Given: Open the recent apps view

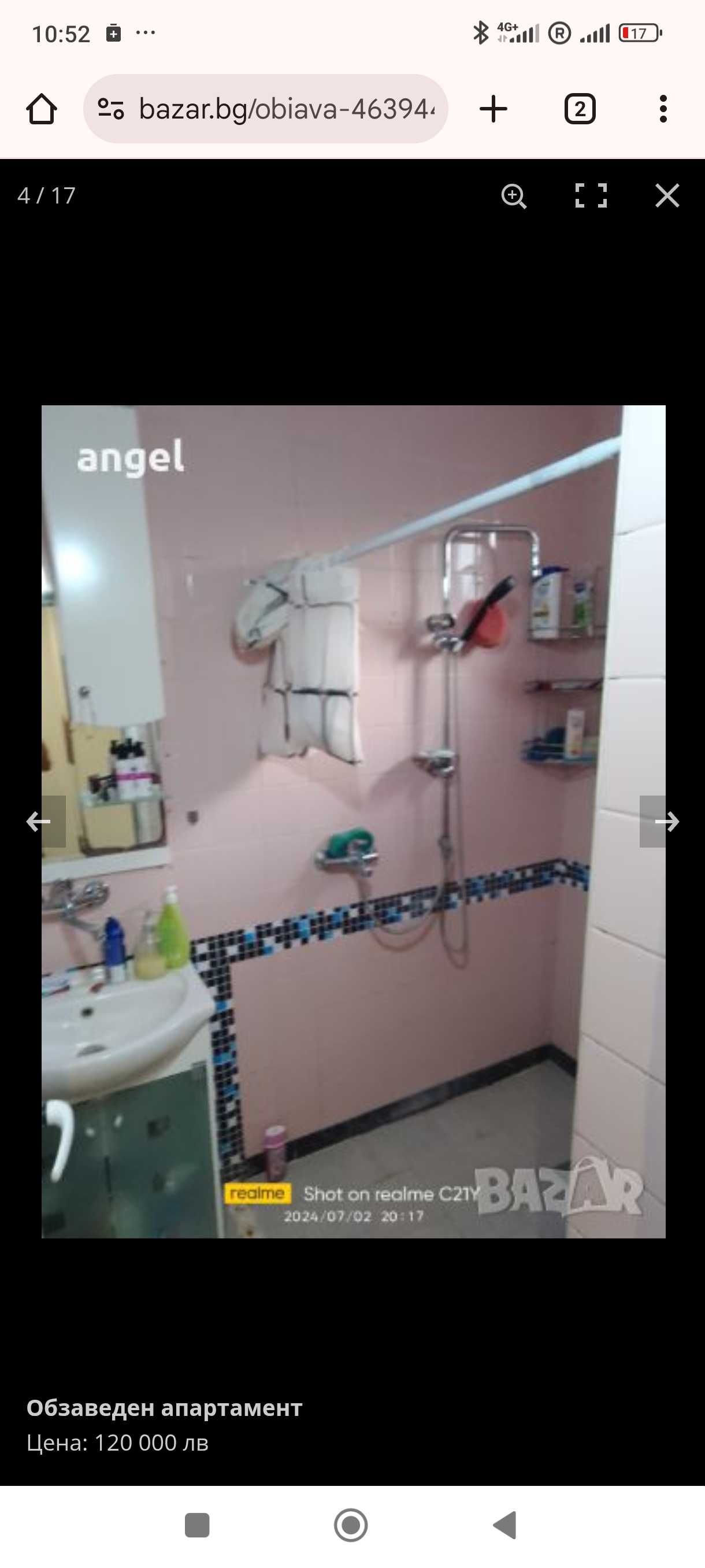Looking at the screenshot, I should [197, 1525].
